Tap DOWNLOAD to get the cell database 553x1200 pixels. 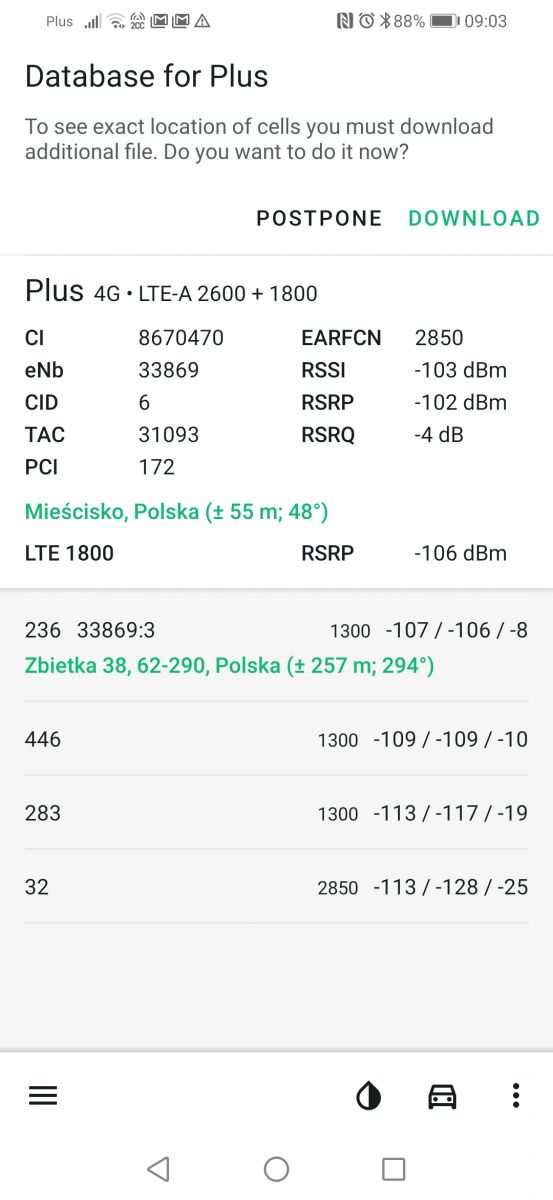click(474, 218)
